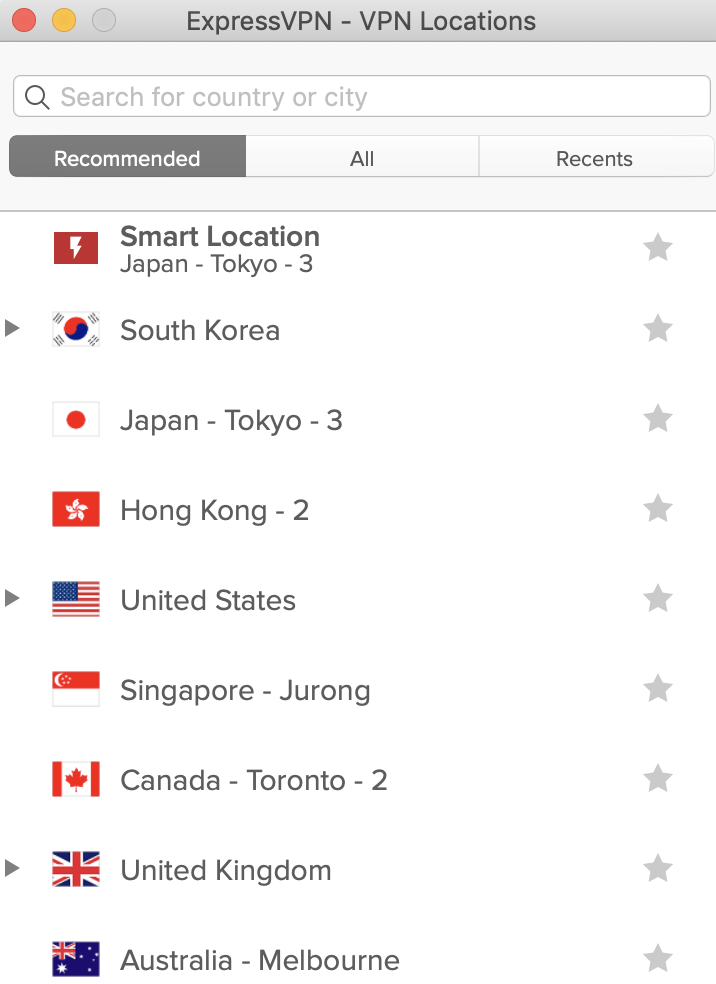Image resolution: width=716 pixels, height=984 pixels.
Task: Favorite Smart Location with its star
Action: coord(658,247)
